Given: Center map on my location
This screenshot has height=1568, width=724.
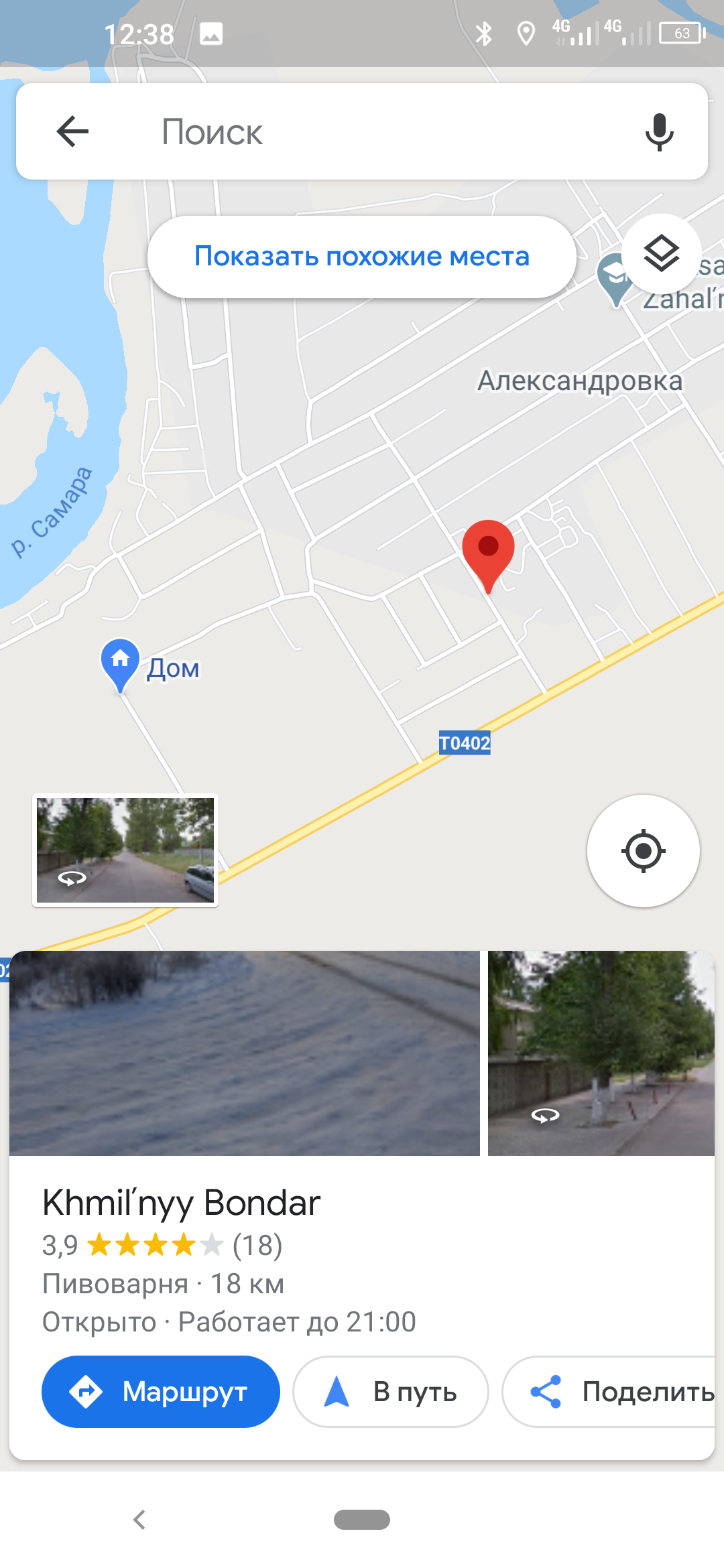Looking at the screenshot, I should [x=644, y=851].
